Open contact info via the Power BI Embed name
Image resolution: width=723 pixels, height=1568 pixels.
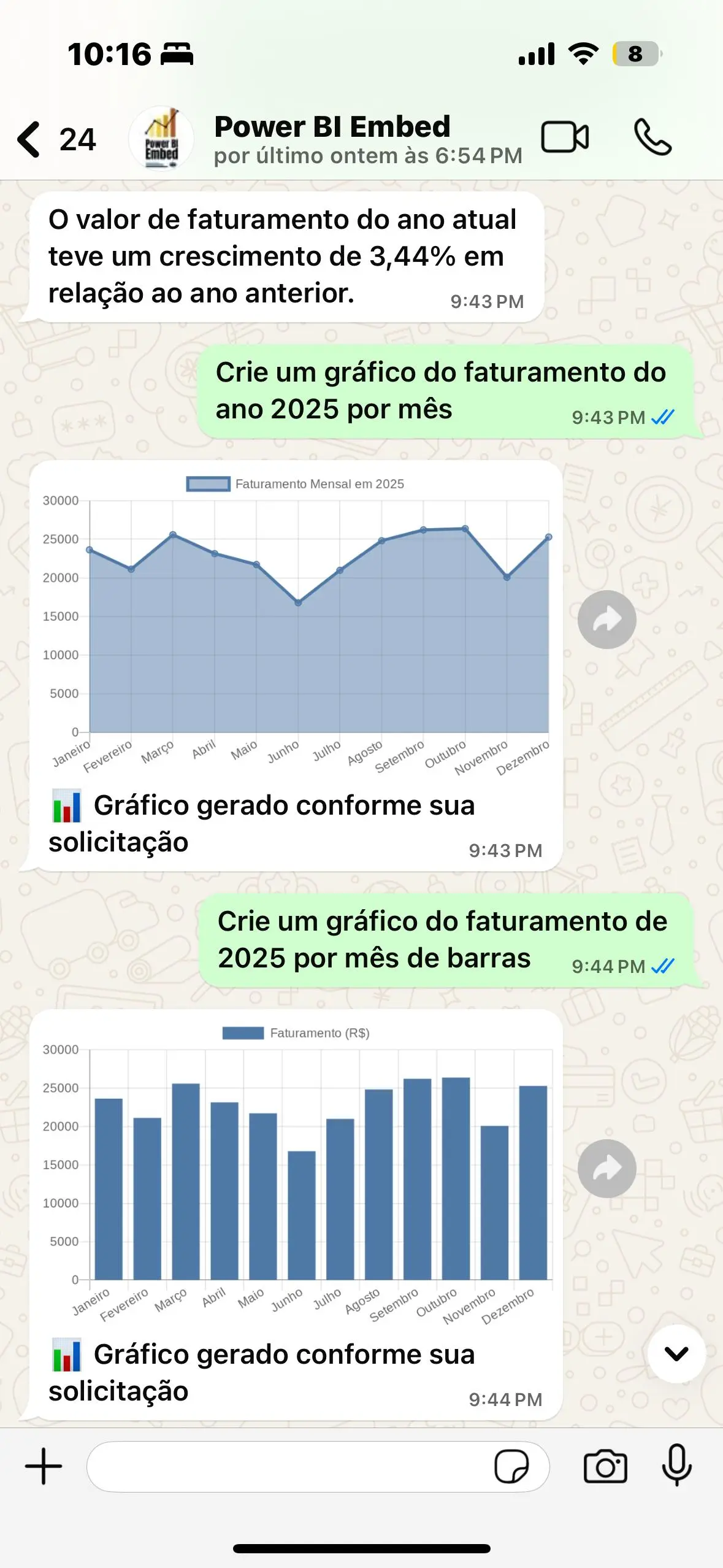tap(332, 128)
